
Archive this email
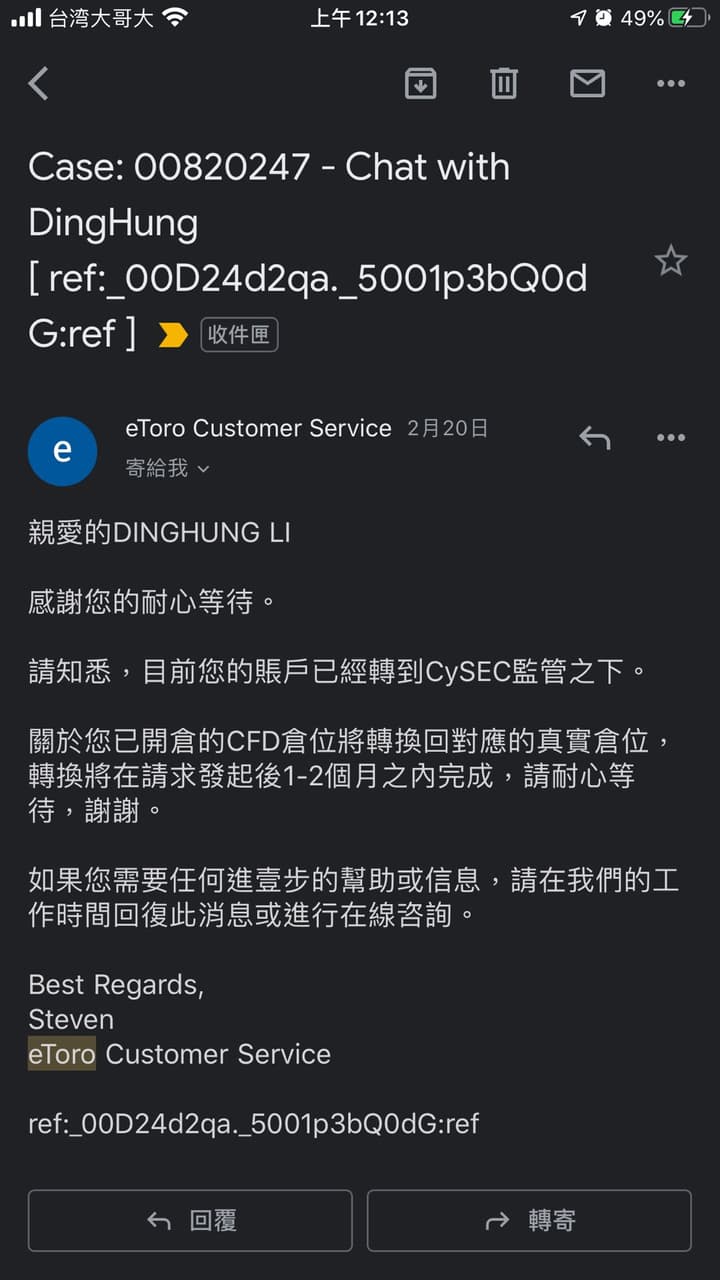(420, 84)
